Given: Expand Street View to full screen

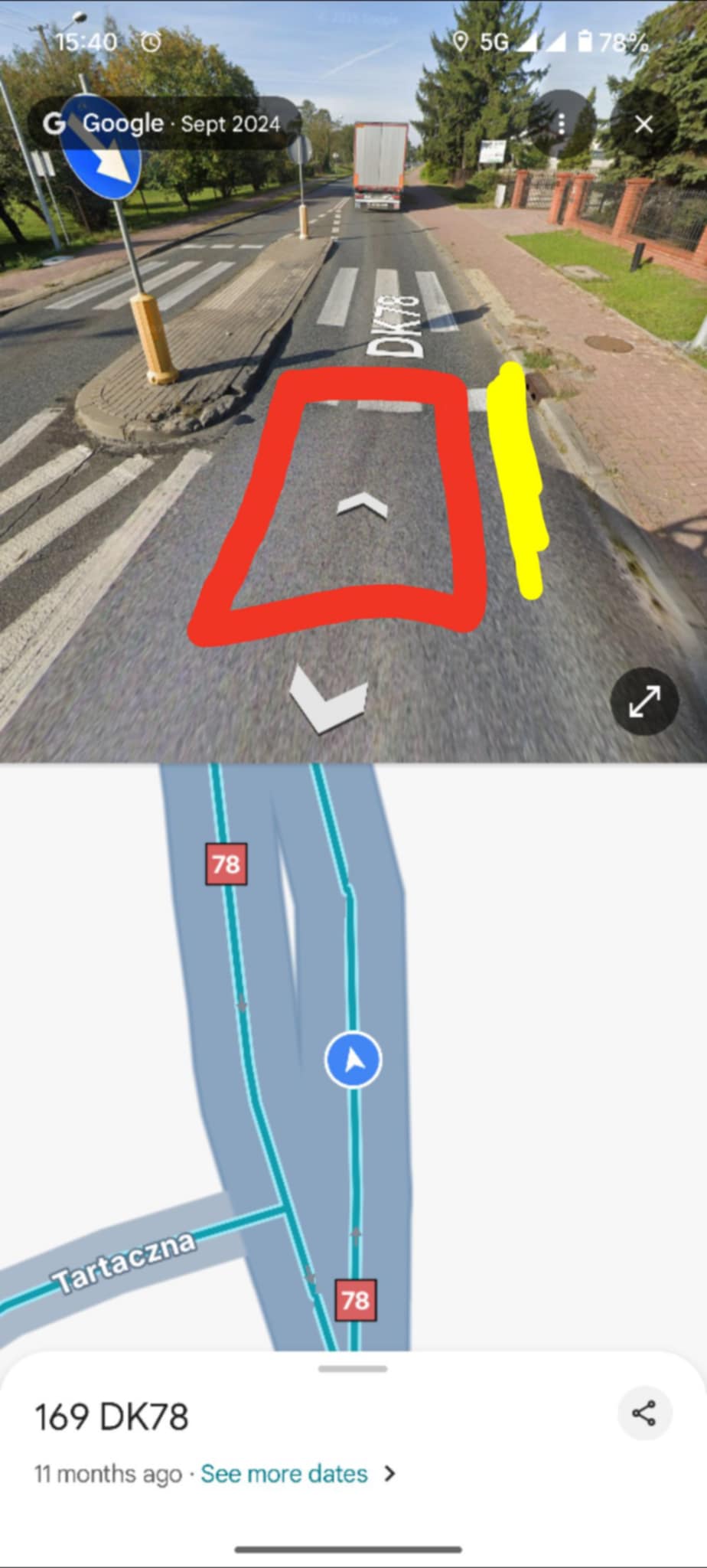Looking at the screenshot, I should (644, 701).
